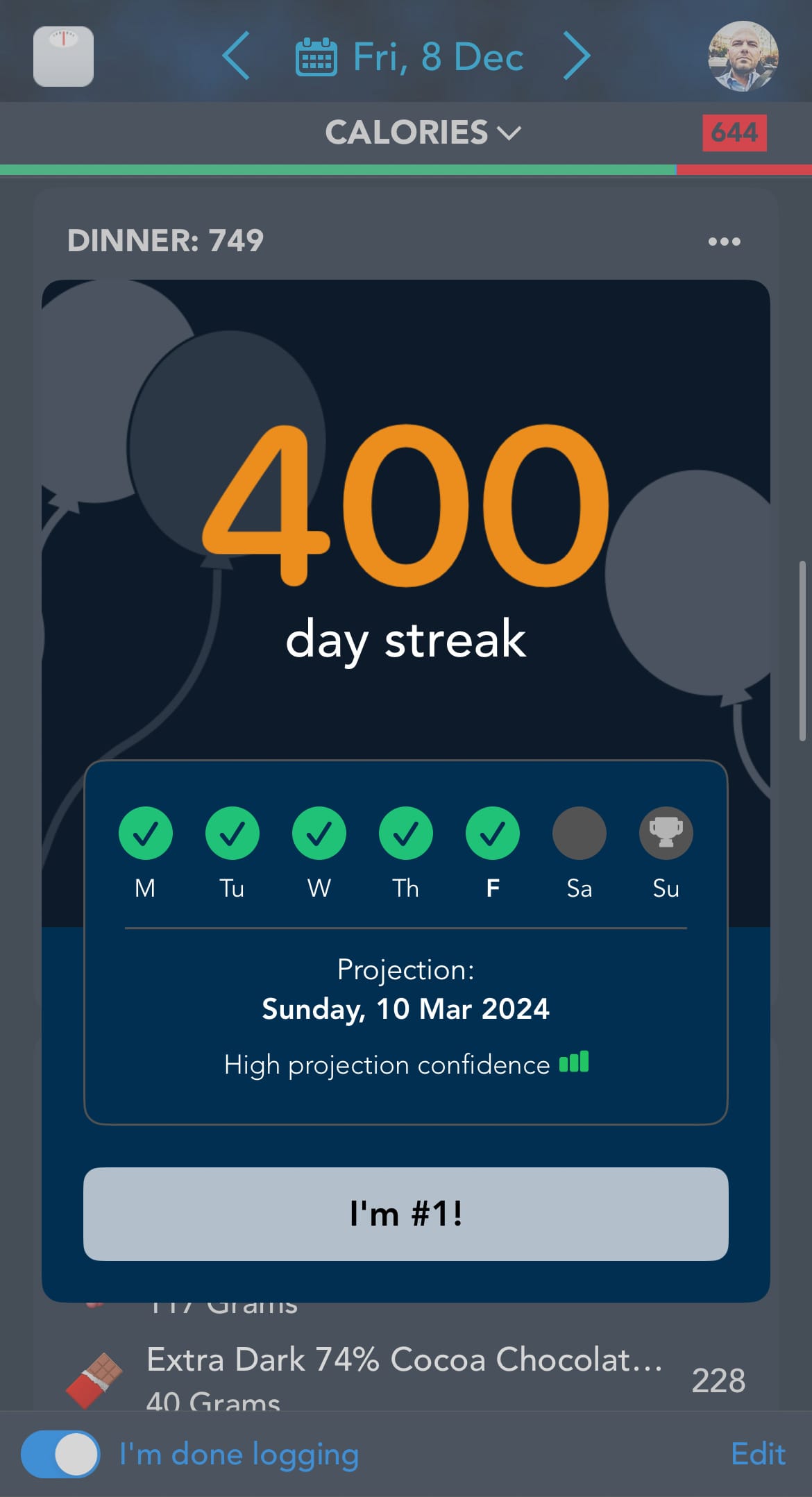
Task: Expand the CALORIES dropdown
Action: [422, 133]
